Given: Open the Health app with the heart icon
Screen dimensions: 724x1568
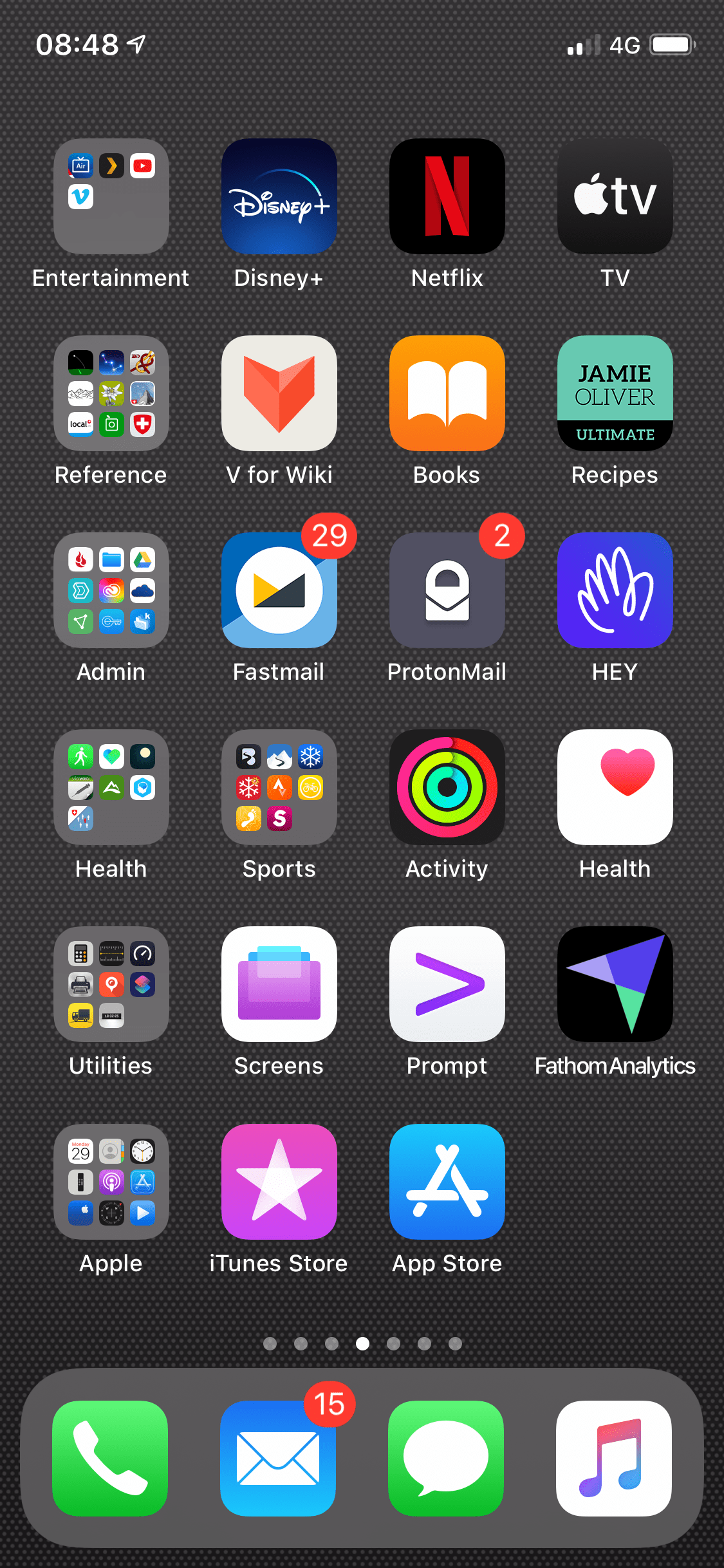Looking at the screenshot, I should coord(615,787).
